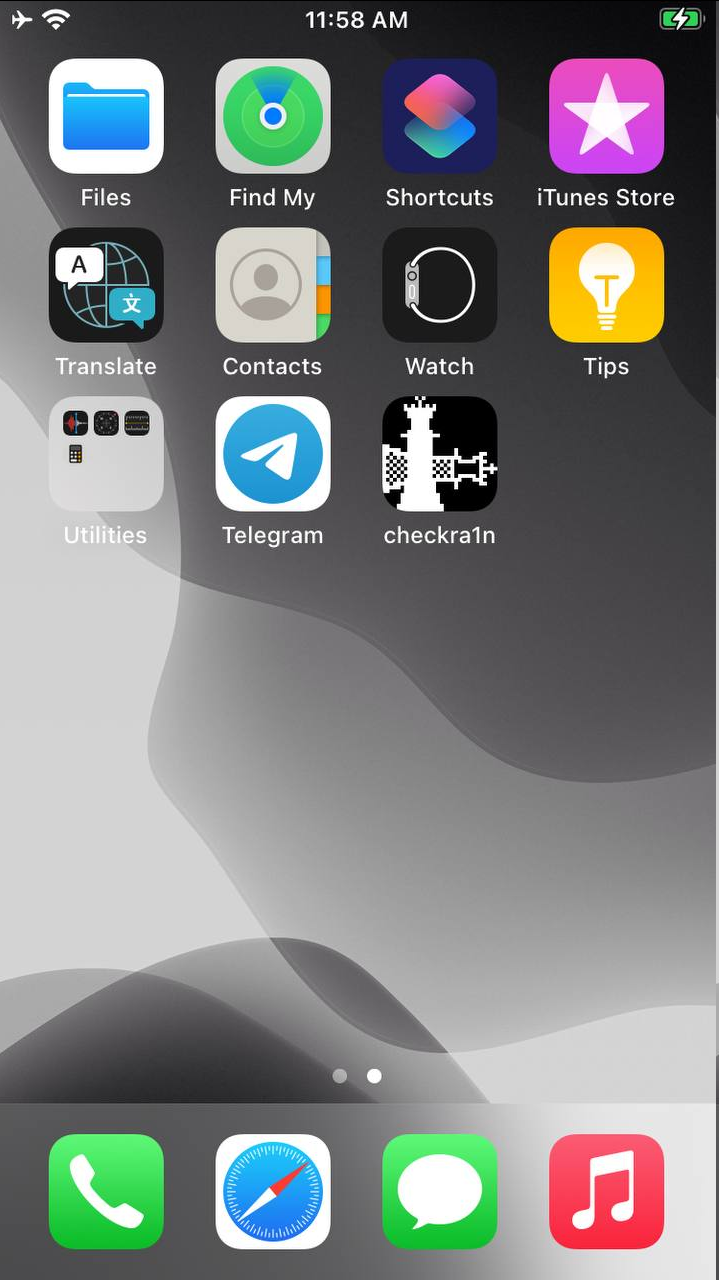Open the Shortcuts app
719x1280 pixels.
click(440, 116)
